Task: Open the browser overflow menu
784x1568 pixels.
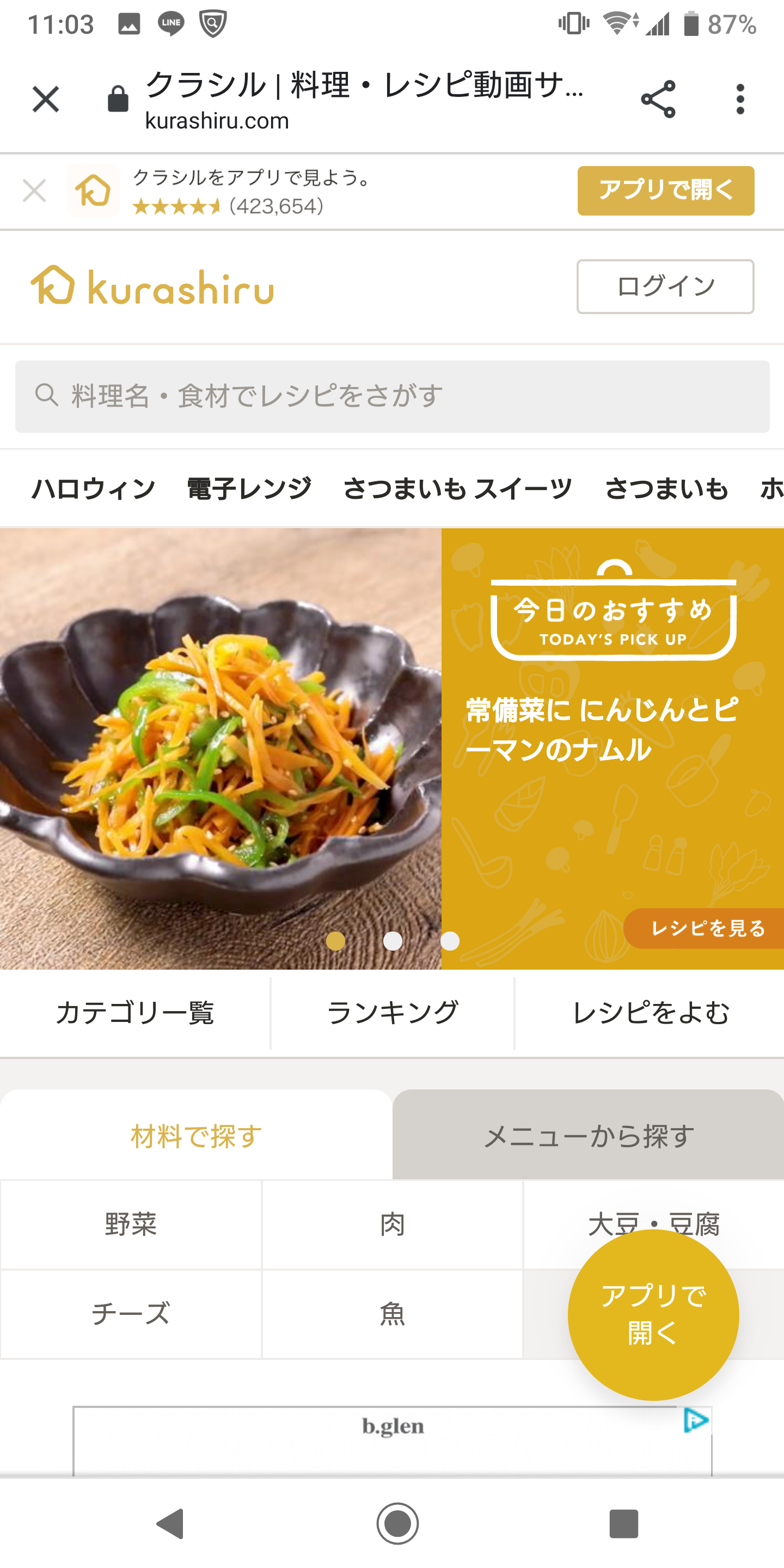Action: coord(739,99)
